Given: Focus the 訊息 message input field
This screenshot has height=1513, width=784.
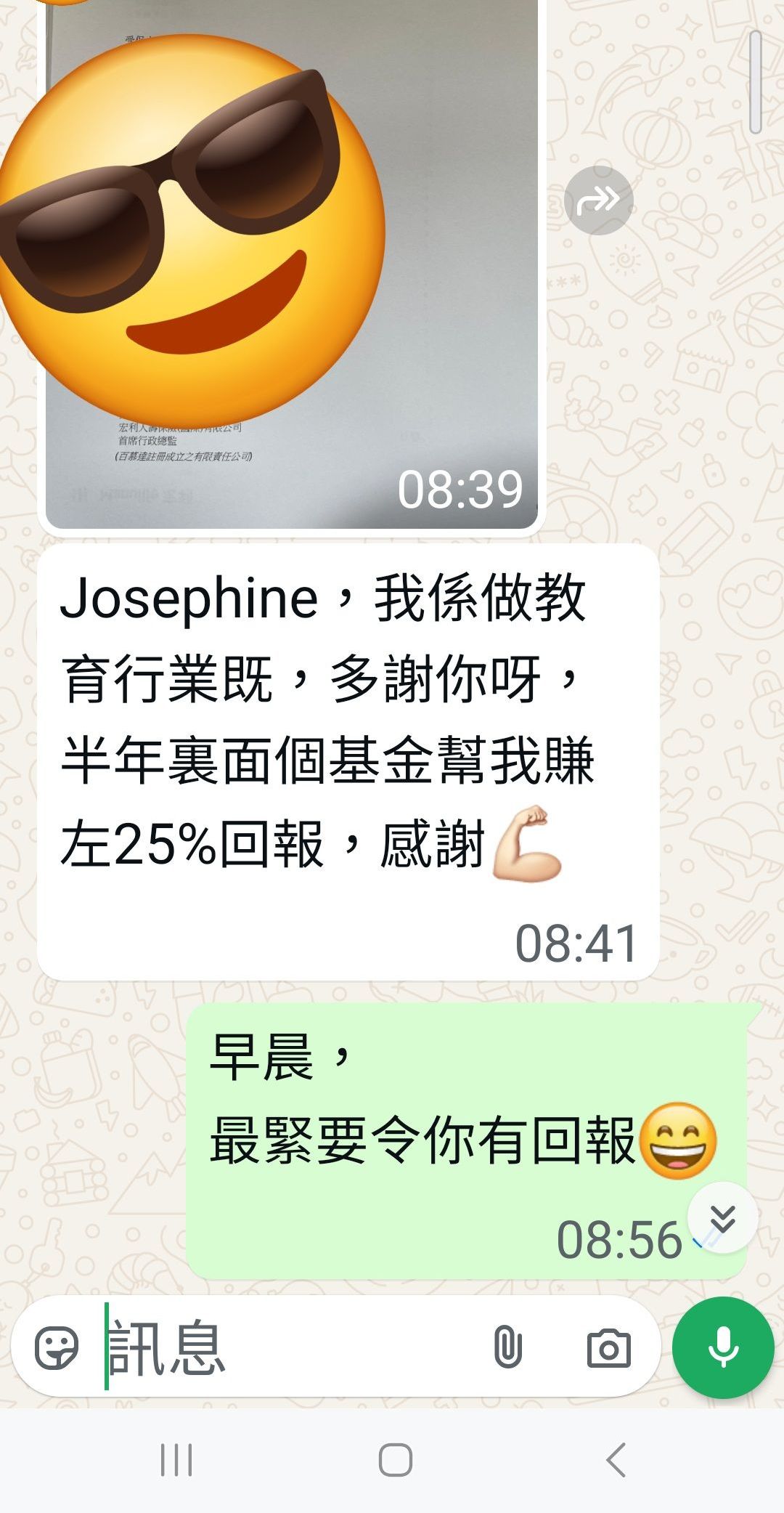Looking at the screenshot, I should pos(290,1348).
